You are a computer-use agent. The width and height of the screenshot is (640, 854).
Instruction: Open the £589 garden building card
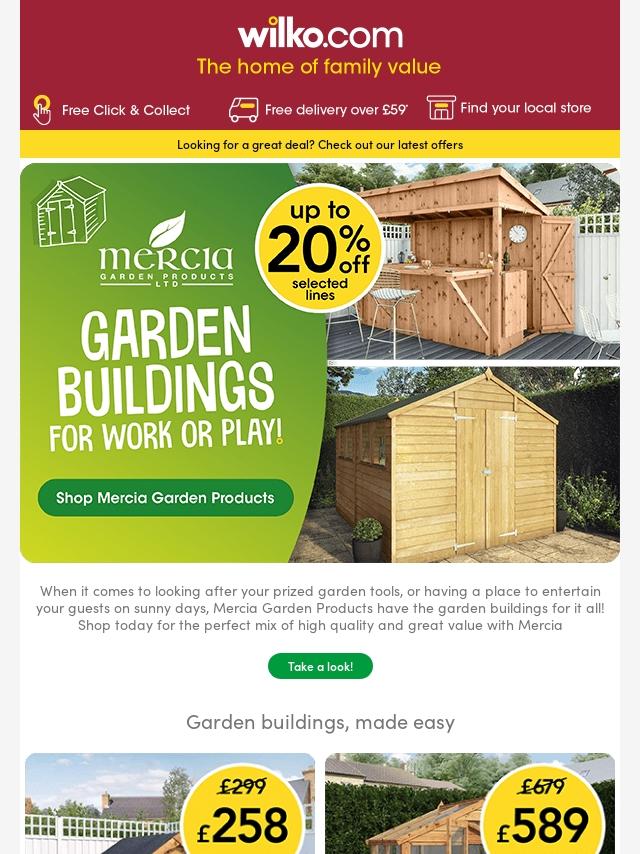tap(470, 803)
